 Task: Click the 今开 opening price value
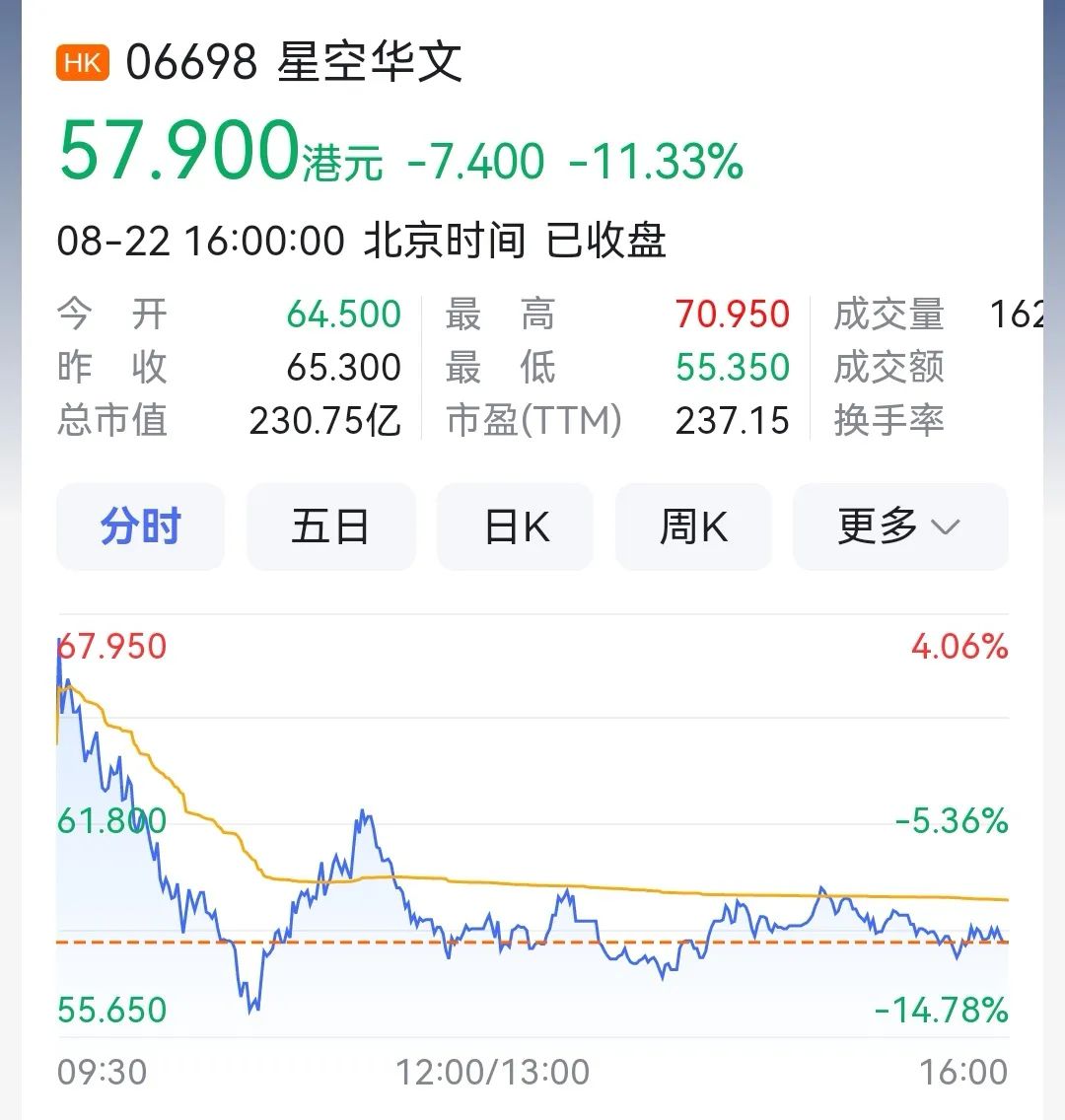click(345, 314)
